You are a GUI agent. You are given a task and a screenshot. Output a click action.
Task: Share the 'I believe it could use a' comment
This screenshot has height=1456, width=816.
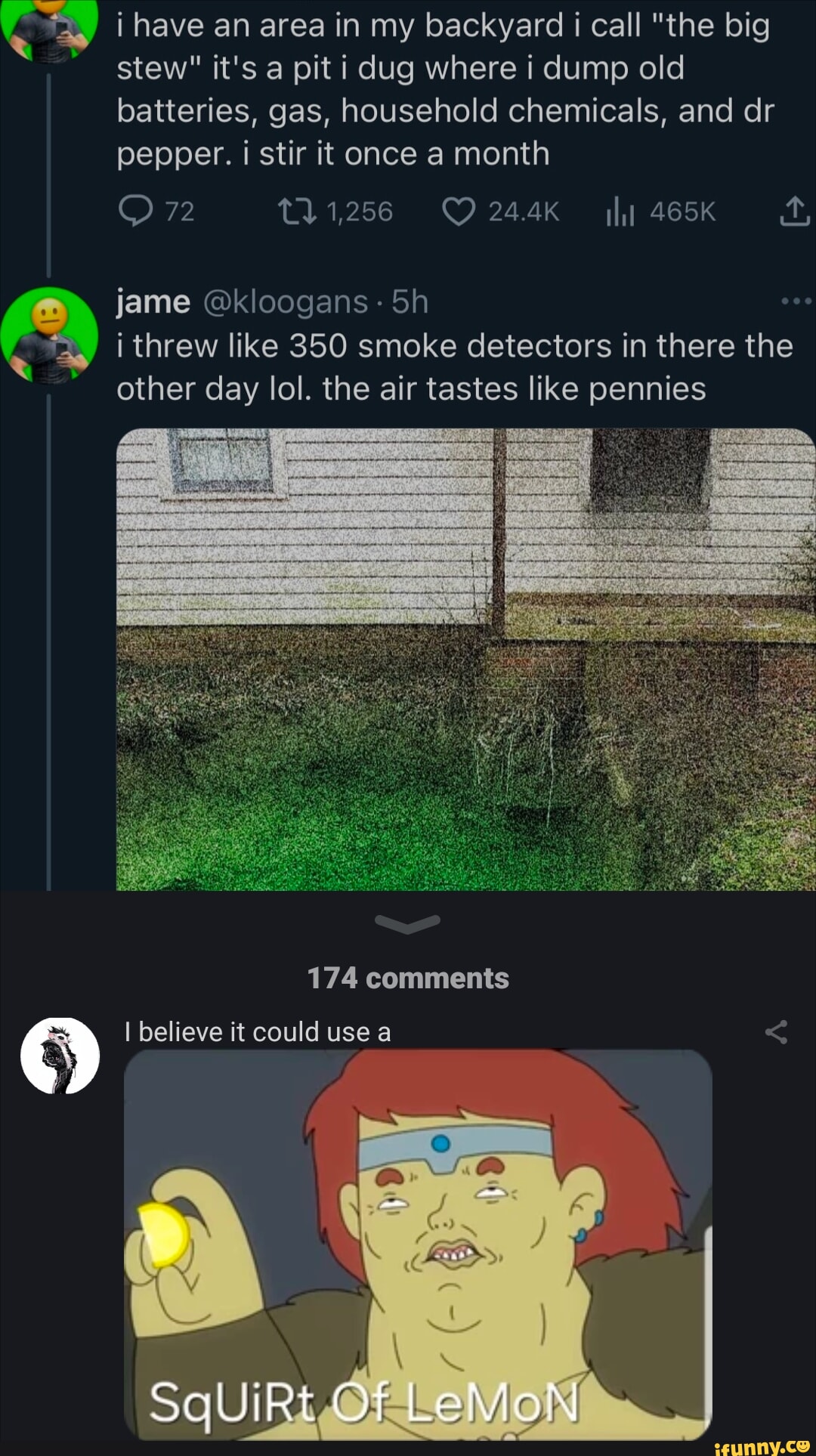tap(777, 1032)
